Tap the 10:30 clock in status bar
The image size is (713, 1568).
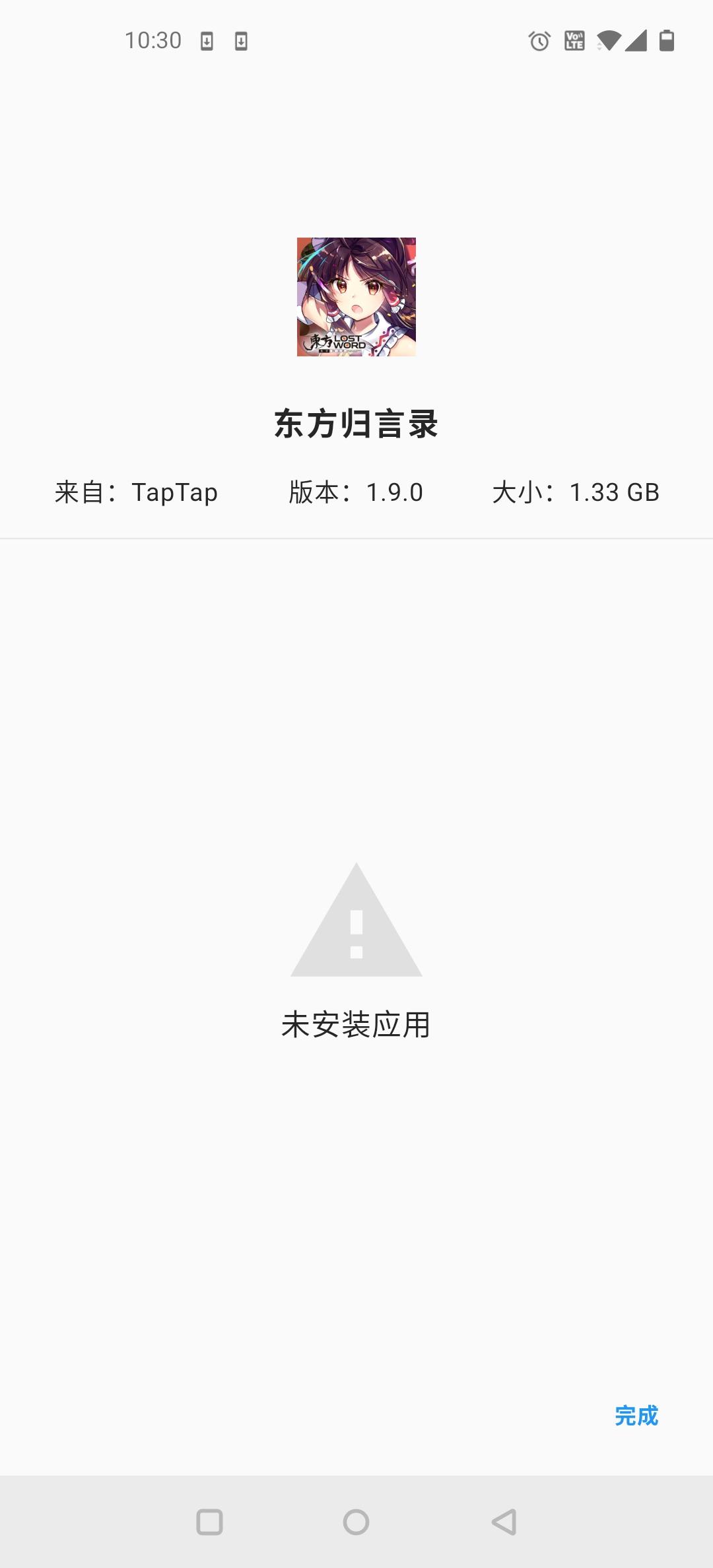click(x=153, y=41)
